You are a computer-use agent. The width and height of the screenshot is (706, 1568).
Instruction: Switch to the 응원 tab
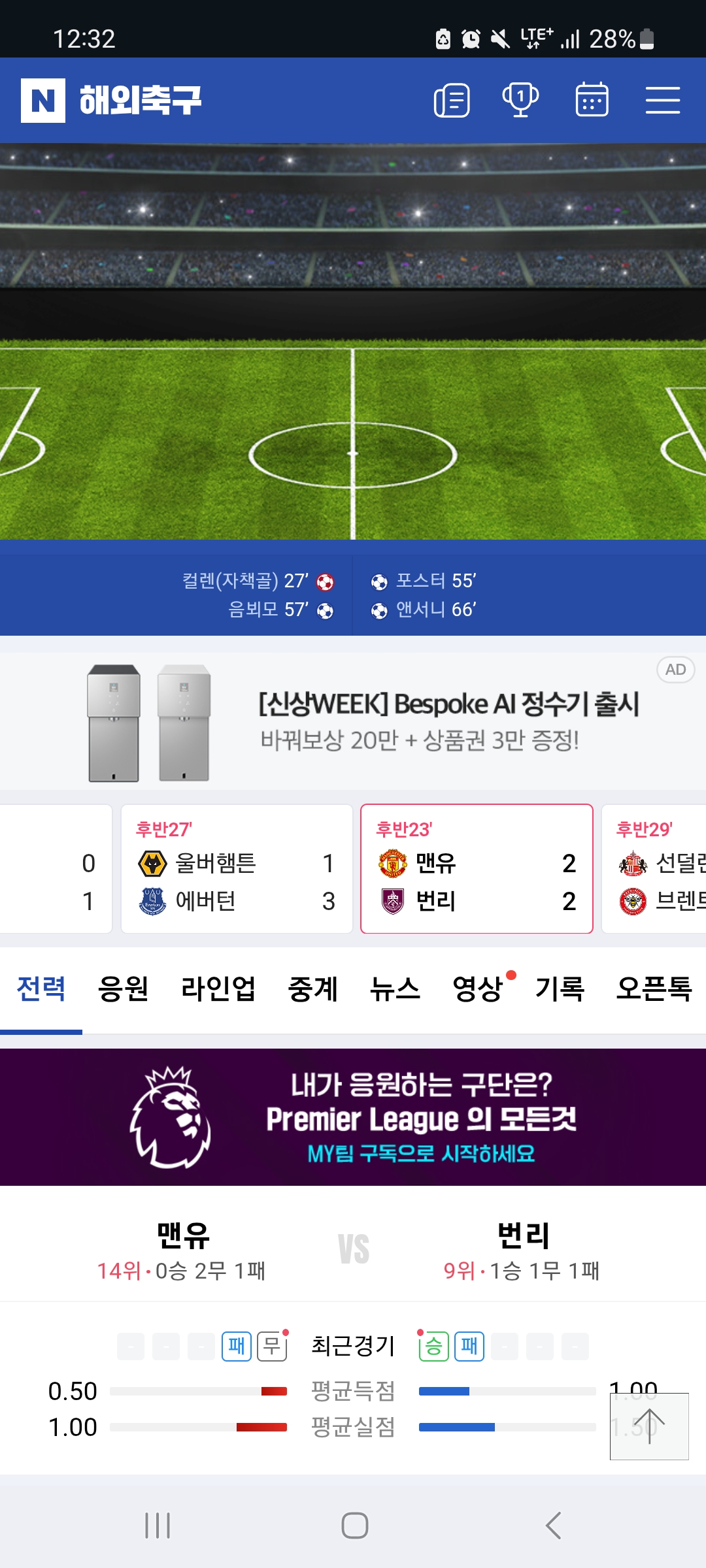[123, 988]
